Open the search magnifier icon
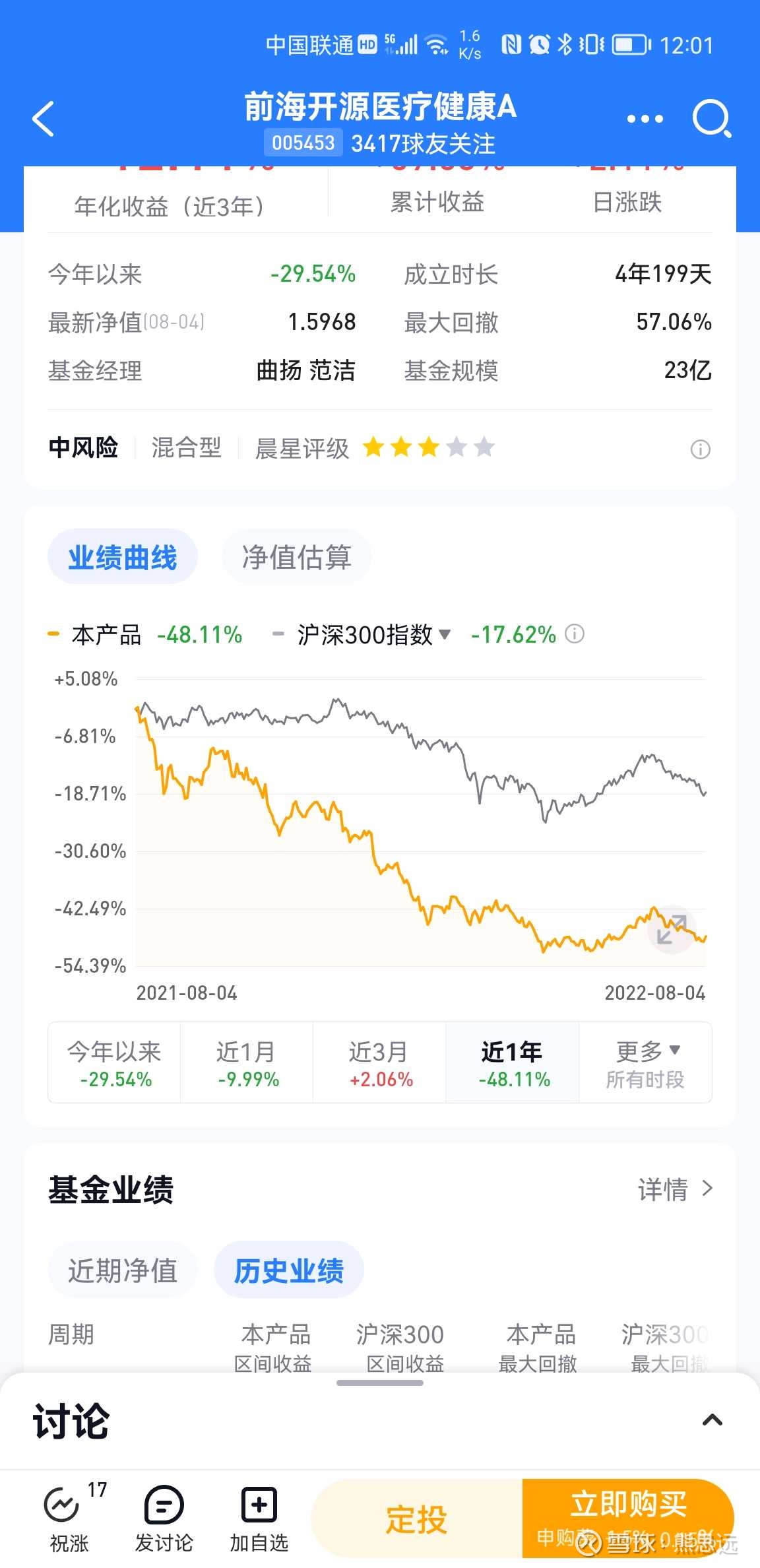 point(712,119)
